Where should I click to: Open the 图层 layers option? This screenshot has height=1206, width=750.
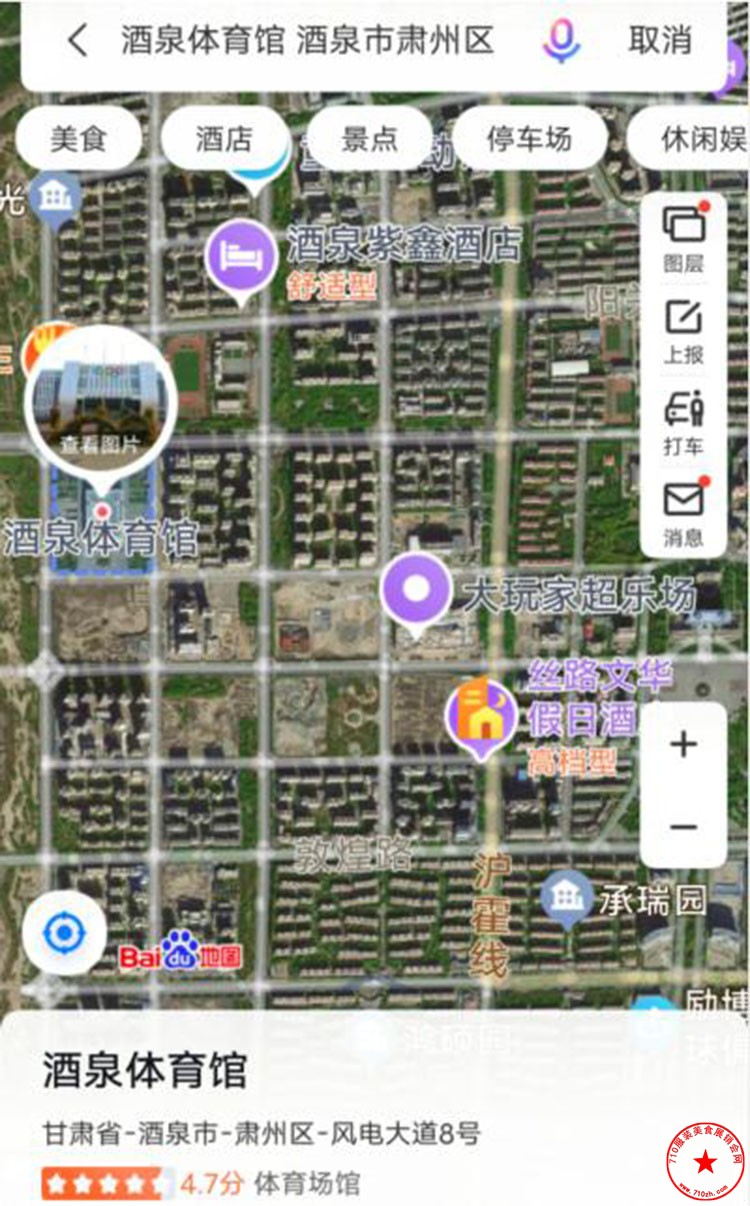click(x=684, y=238)
